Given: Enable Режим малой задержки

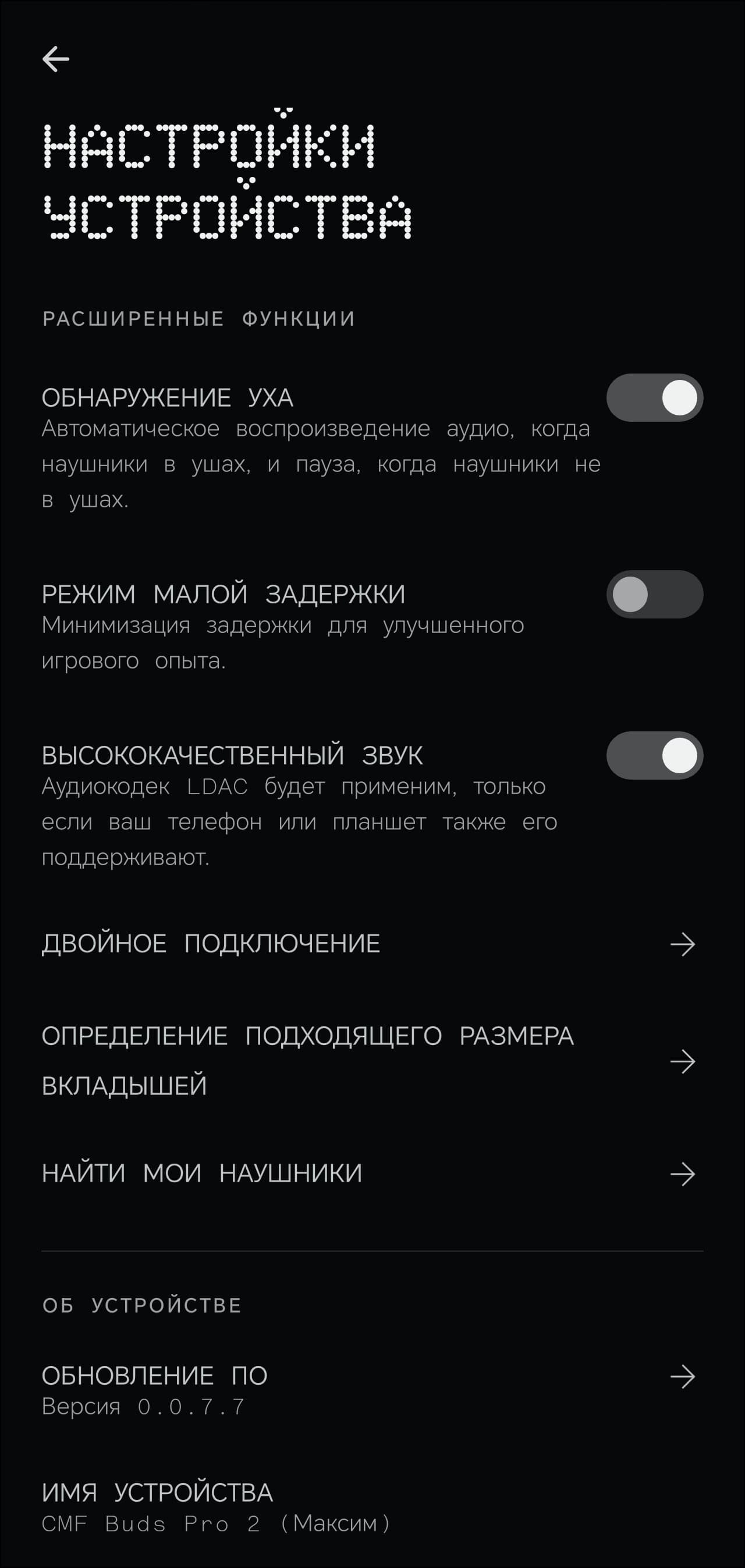Looking at the screenshot, I should pyautogui.click(x=654, y=594).
